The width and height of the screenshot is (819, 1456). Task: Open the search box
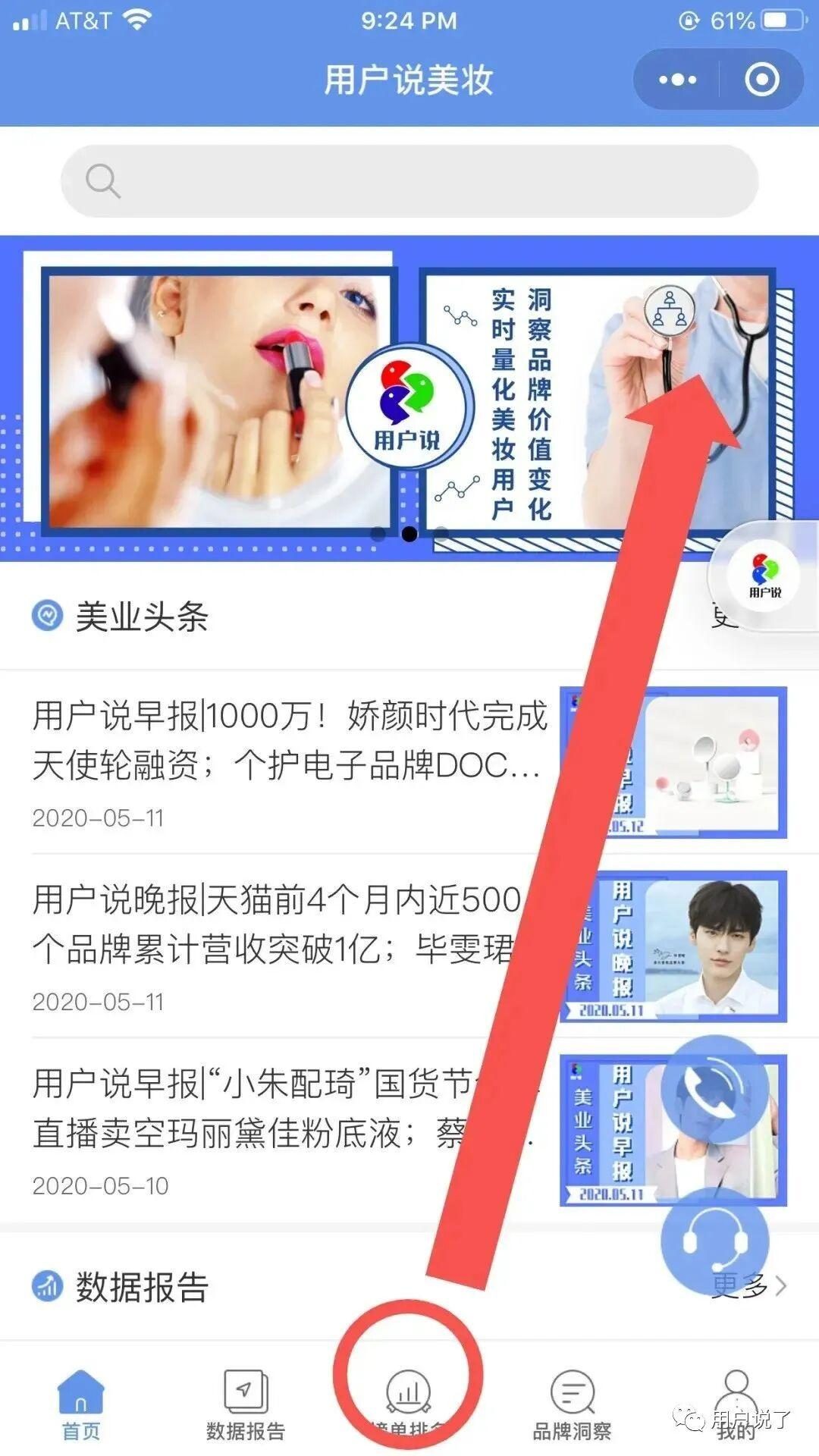[x=409, y=181]
